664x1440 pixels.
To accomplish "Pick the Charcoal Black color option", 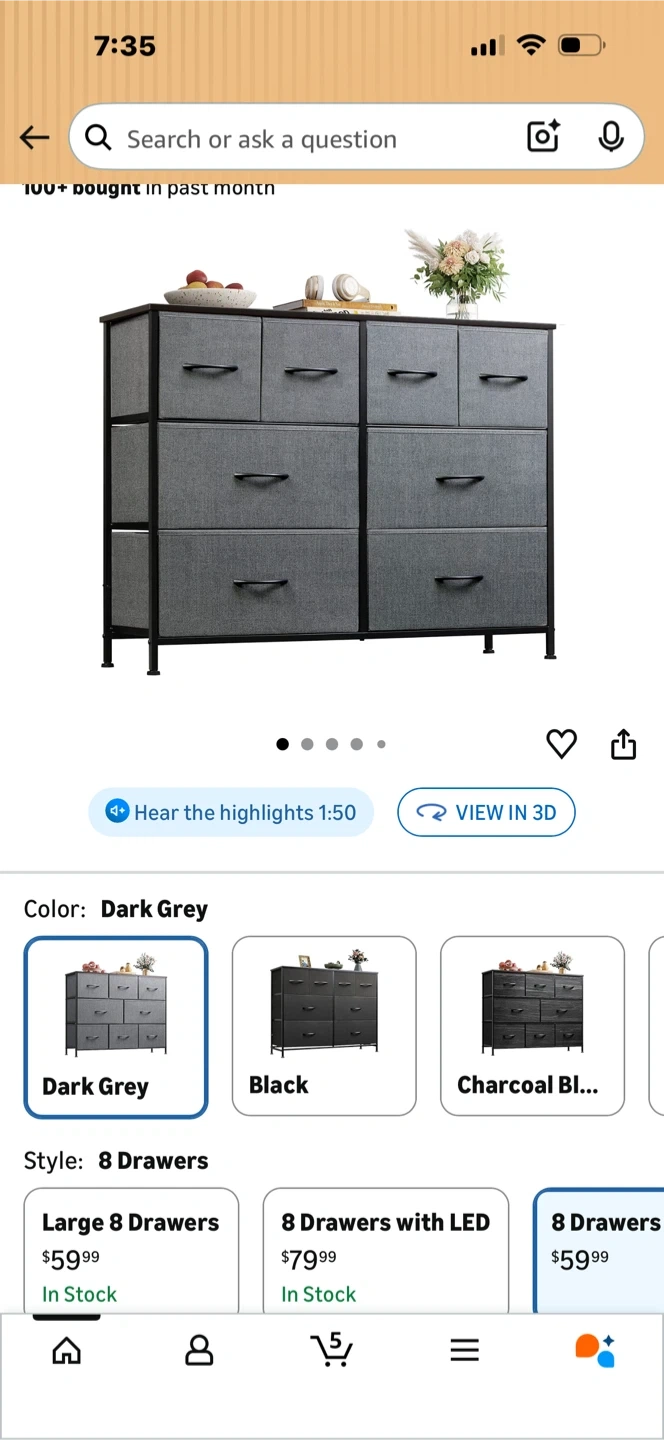I will coord(532,1026).
